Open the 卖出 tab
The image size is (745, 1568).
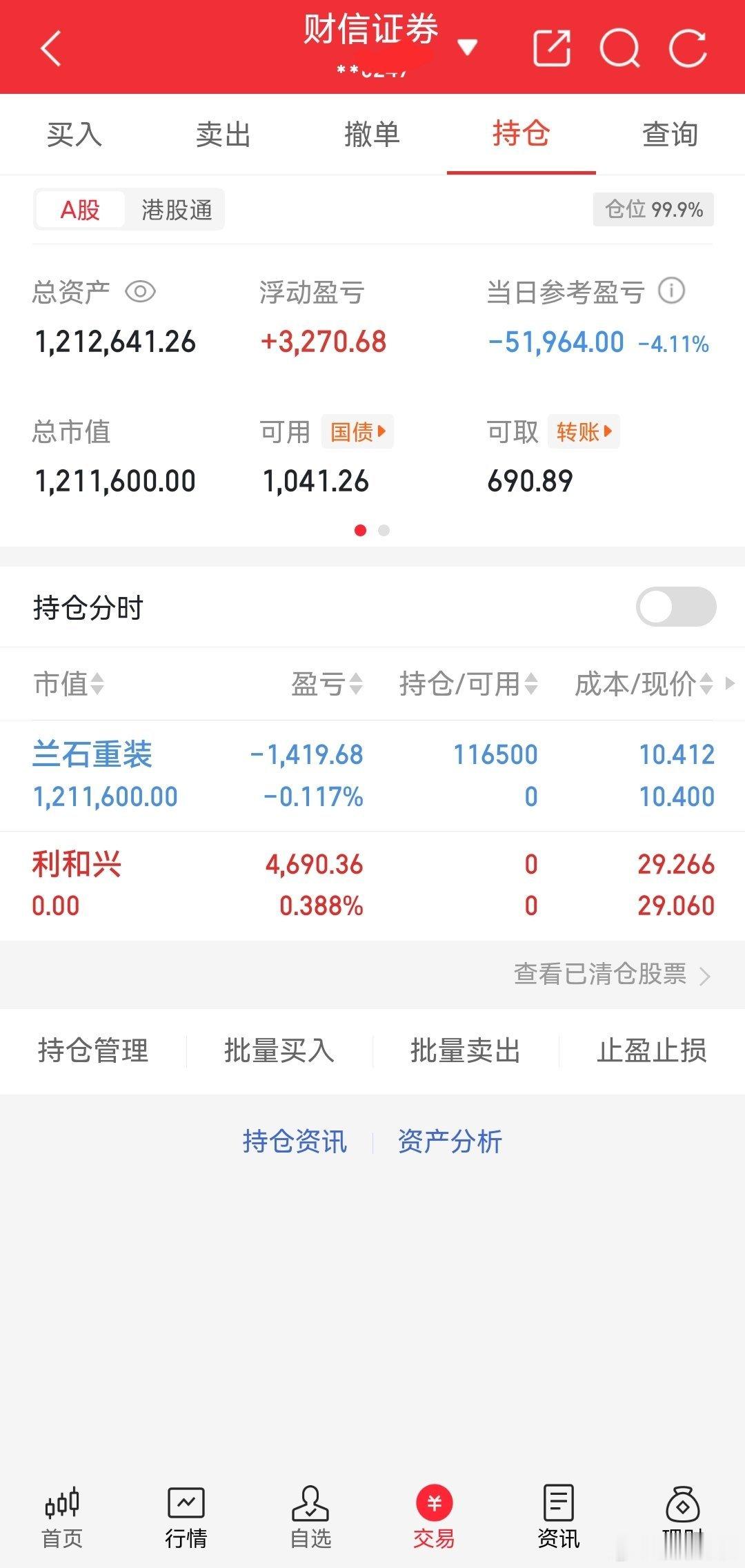(x=223, y=135)
